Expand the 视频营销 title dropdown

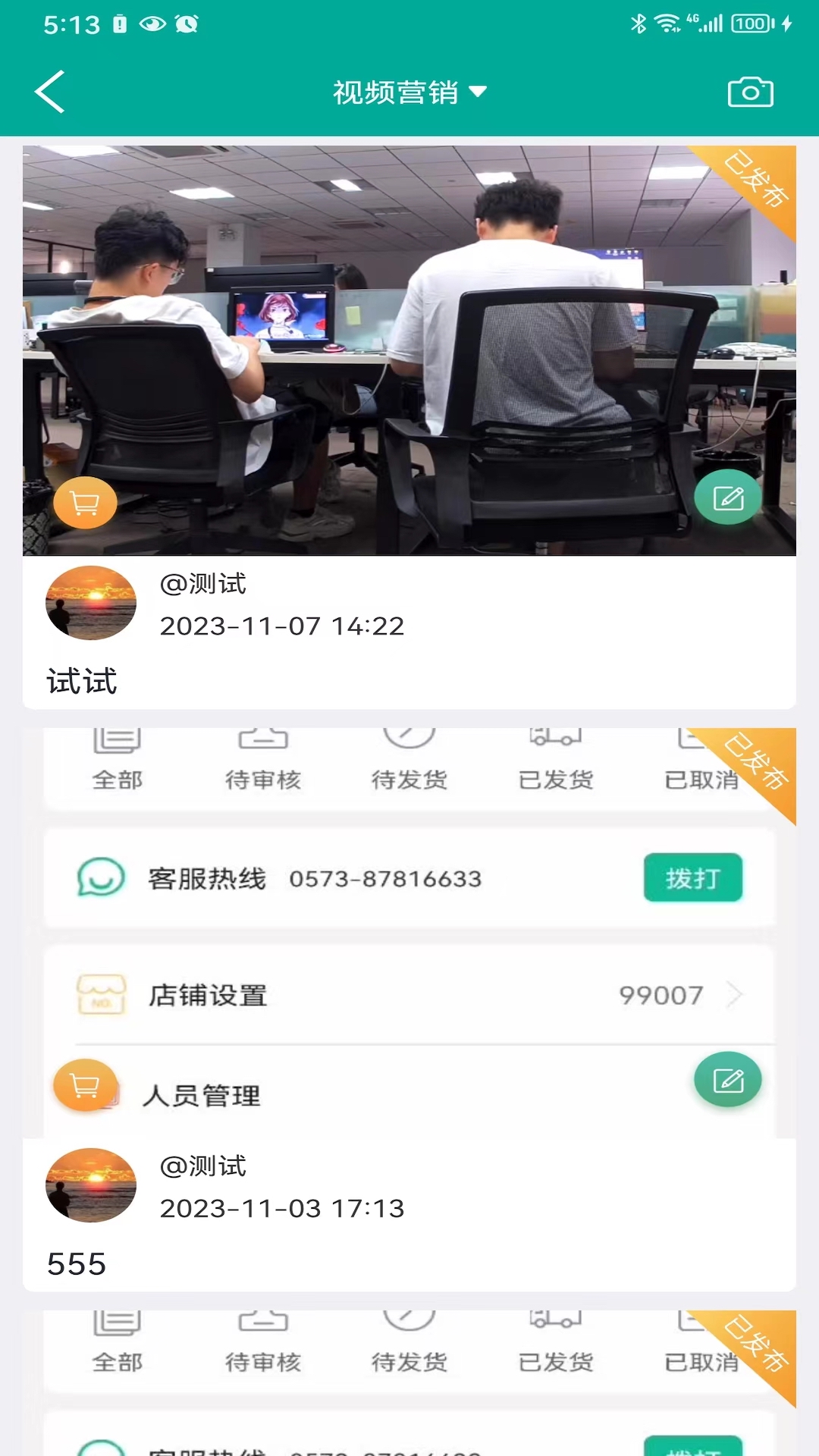(x=409, y=93)
